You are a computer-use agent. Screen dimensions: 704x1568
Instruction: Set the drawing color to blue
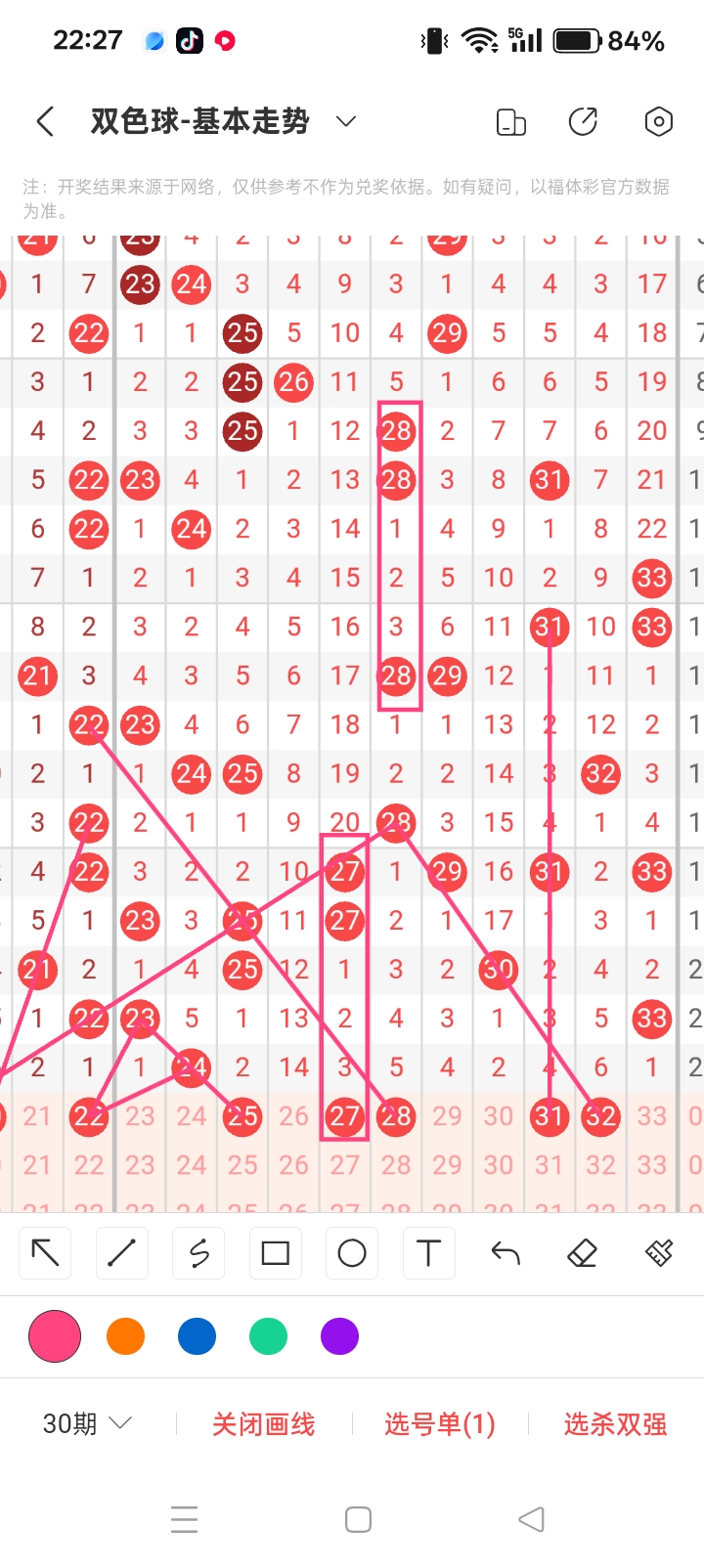[197, 1336]
